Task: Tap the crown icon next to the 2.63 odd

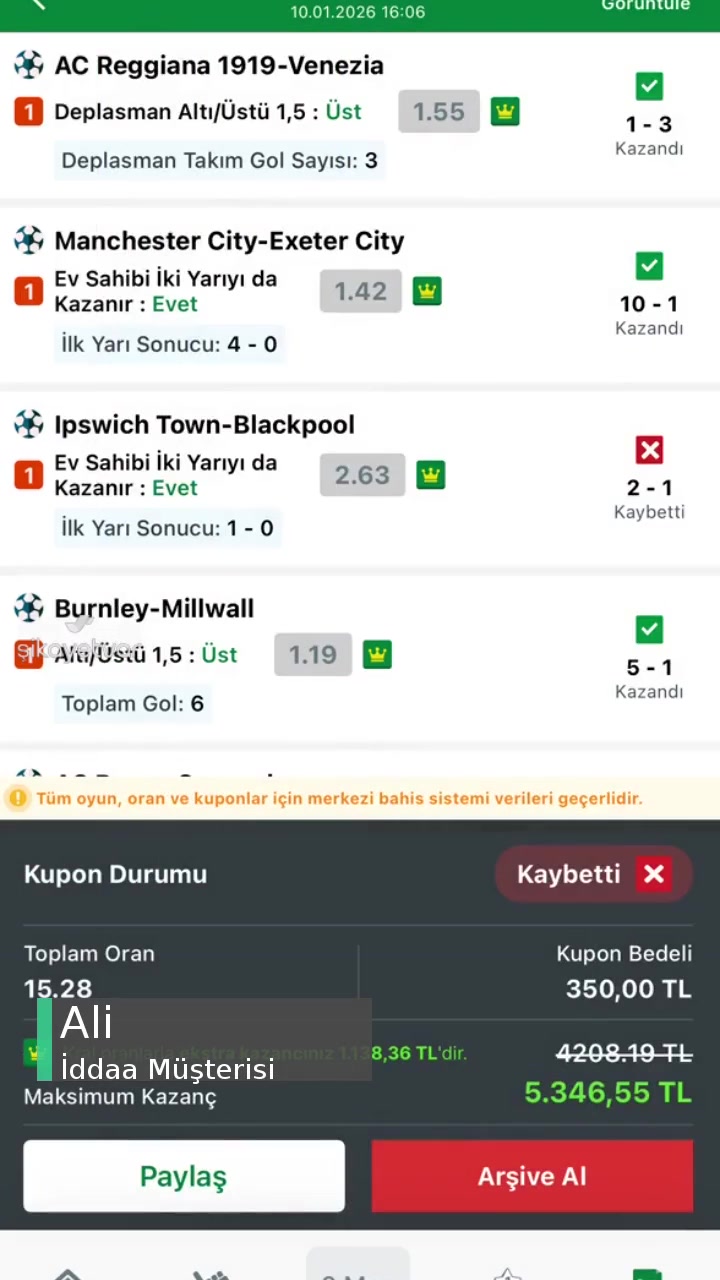Action: coord(430,475)
